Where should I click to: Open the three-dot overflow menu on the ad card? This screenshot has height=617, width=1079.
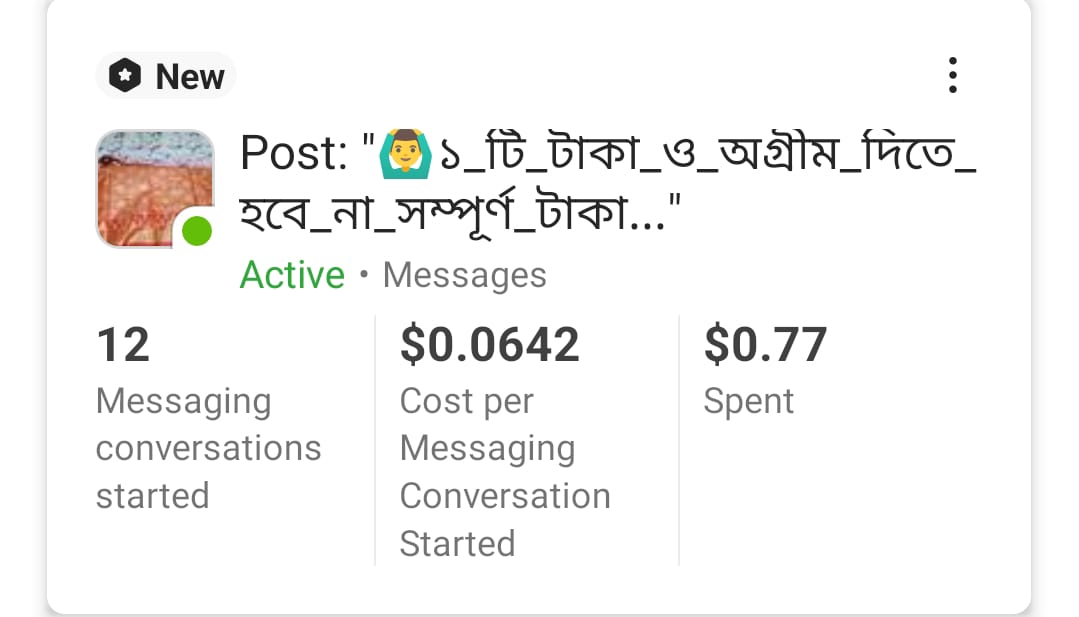click(x=952, y=75)
